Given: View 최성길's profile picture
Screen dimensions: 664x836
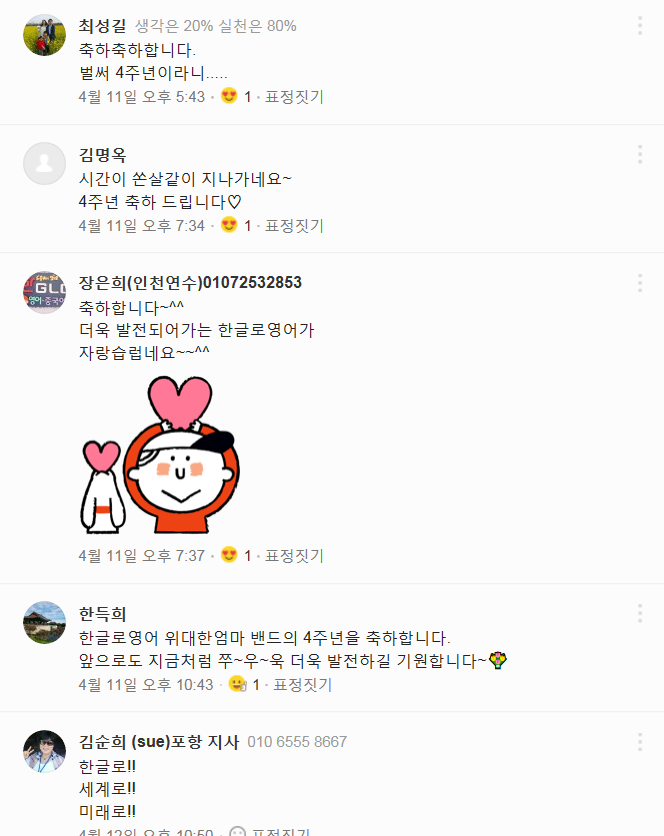Looking at the screenshot, I should (44, 35).
